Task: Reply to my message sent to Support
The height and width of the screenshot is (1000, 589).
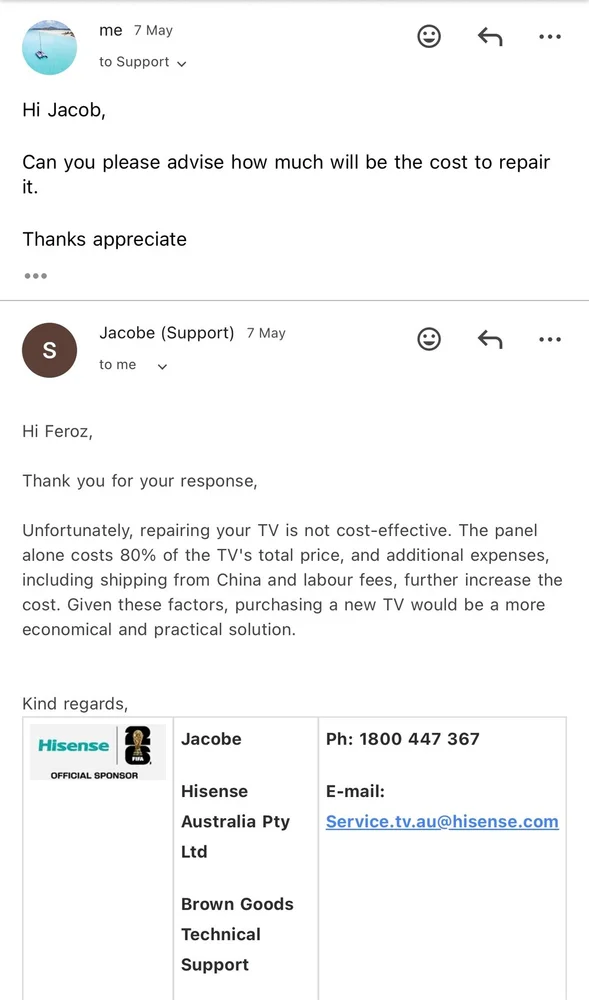Action: [490, 37]
